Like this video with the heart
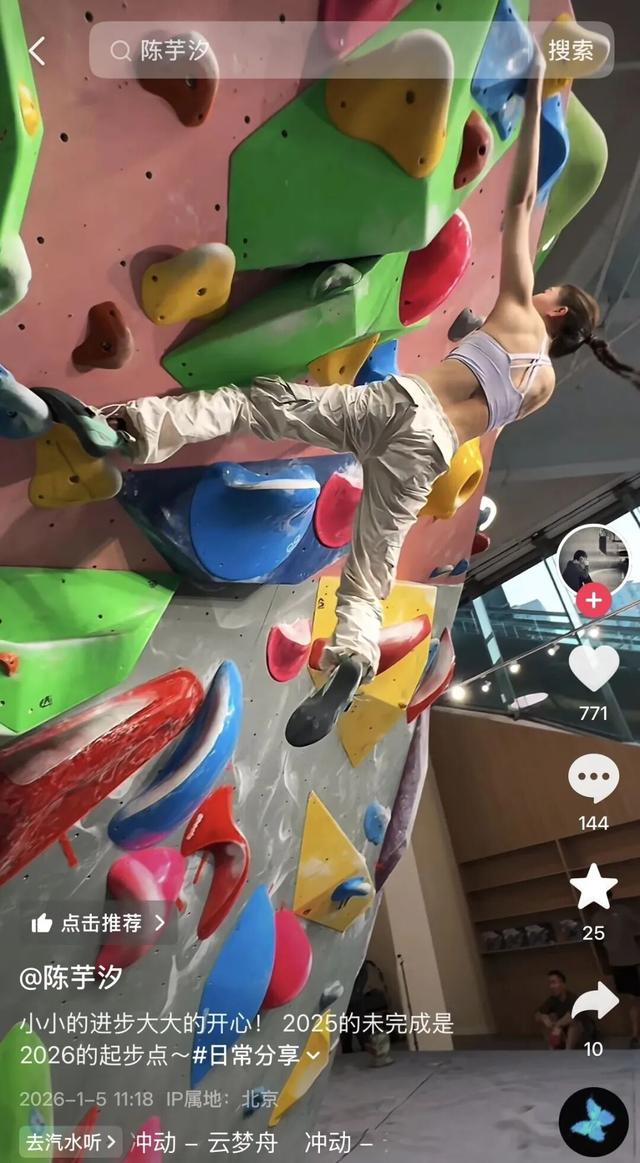This screenshot has width=640, height=1163. pos(593,667)
